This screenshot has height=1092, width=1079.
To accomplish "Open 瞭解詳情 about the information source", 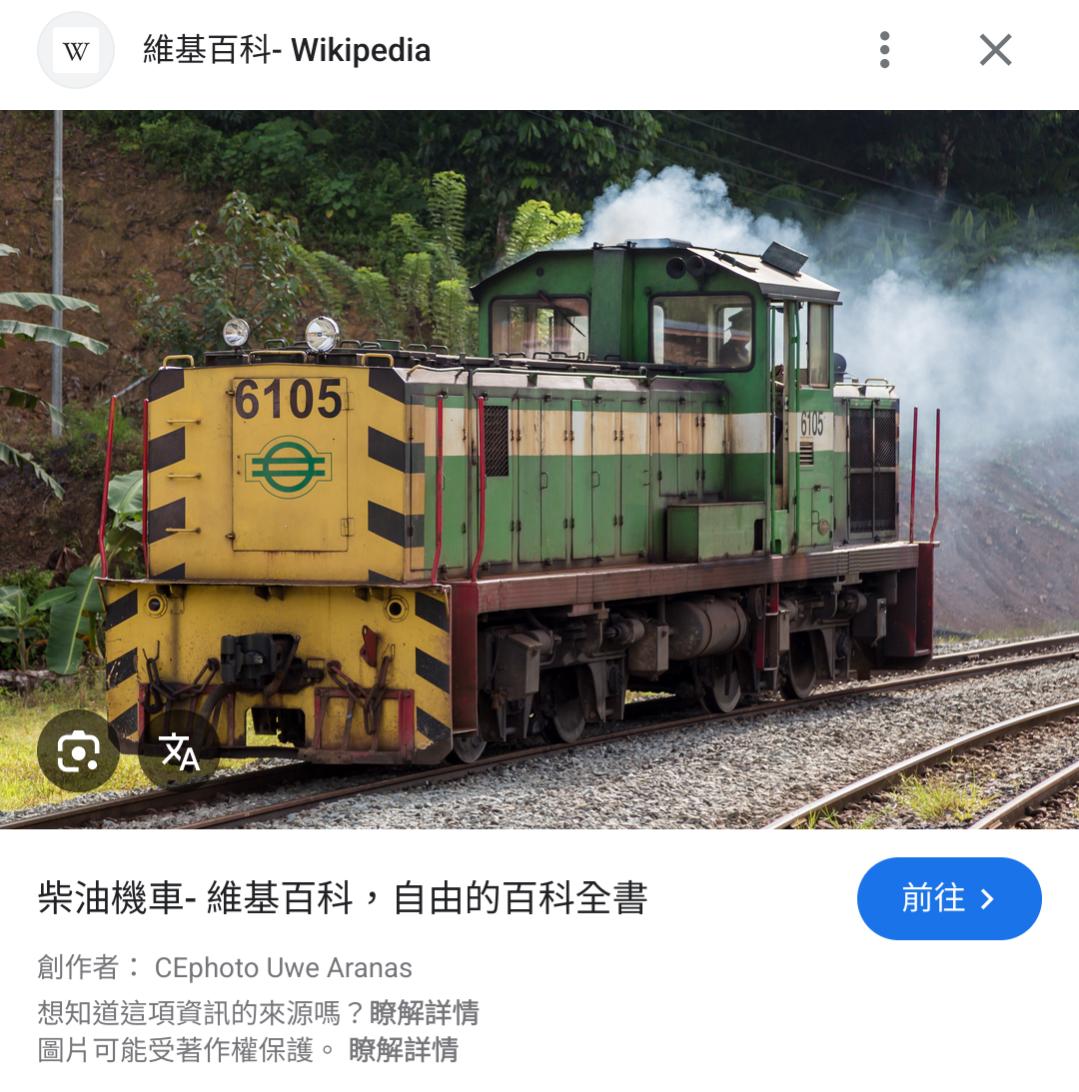I will click(x=424, y=1013).
